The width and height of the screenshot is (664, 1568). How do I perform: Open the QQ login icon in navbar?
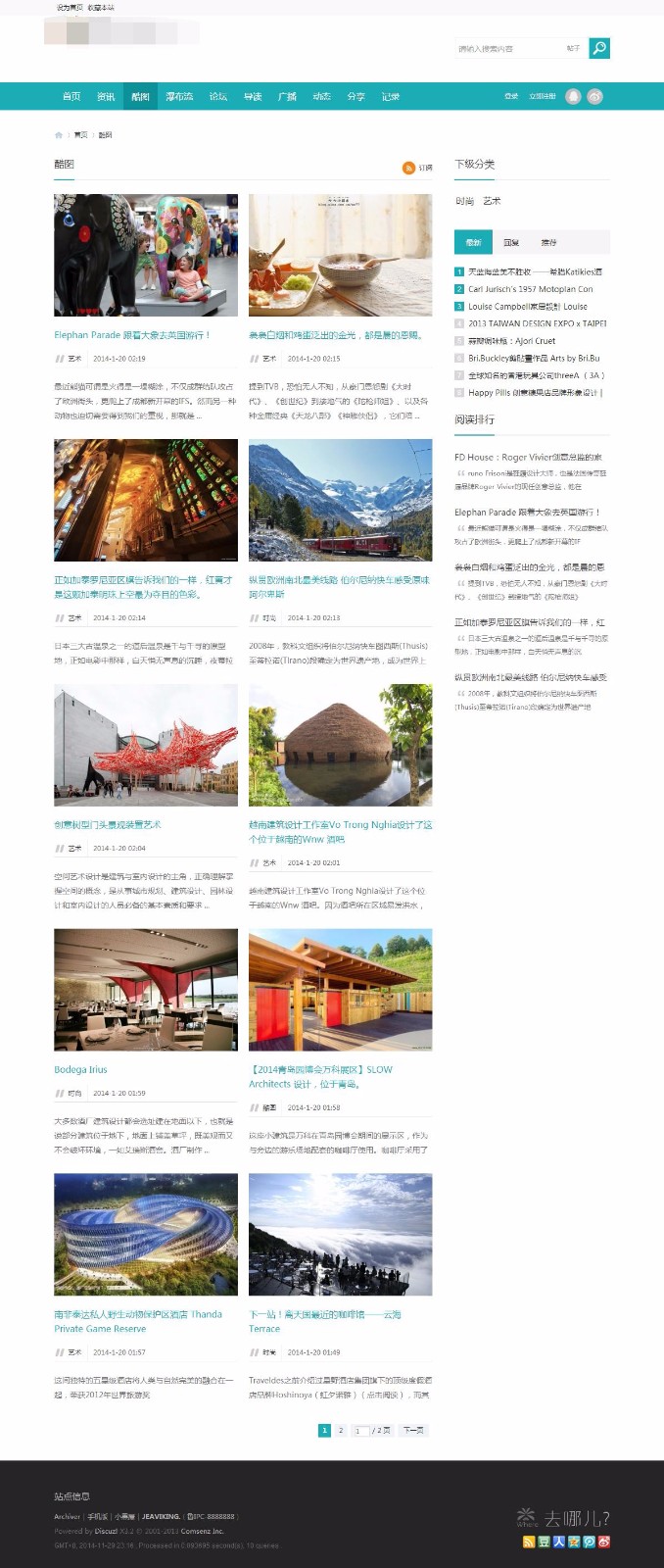click(573, 96)
